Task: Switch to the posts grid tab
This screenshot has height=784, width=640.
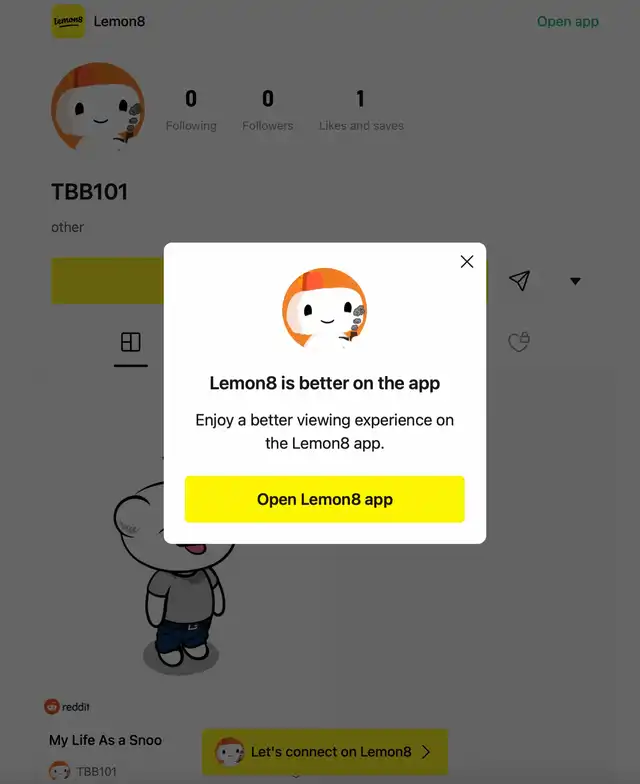Action: [130, 343]
